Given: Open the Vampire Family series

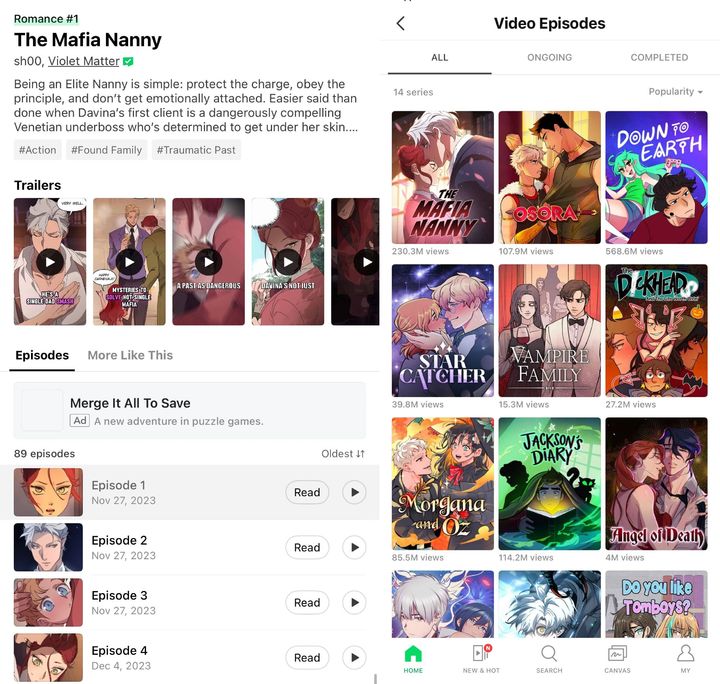Looking at the screenshot, I should [x=549, y=331].
